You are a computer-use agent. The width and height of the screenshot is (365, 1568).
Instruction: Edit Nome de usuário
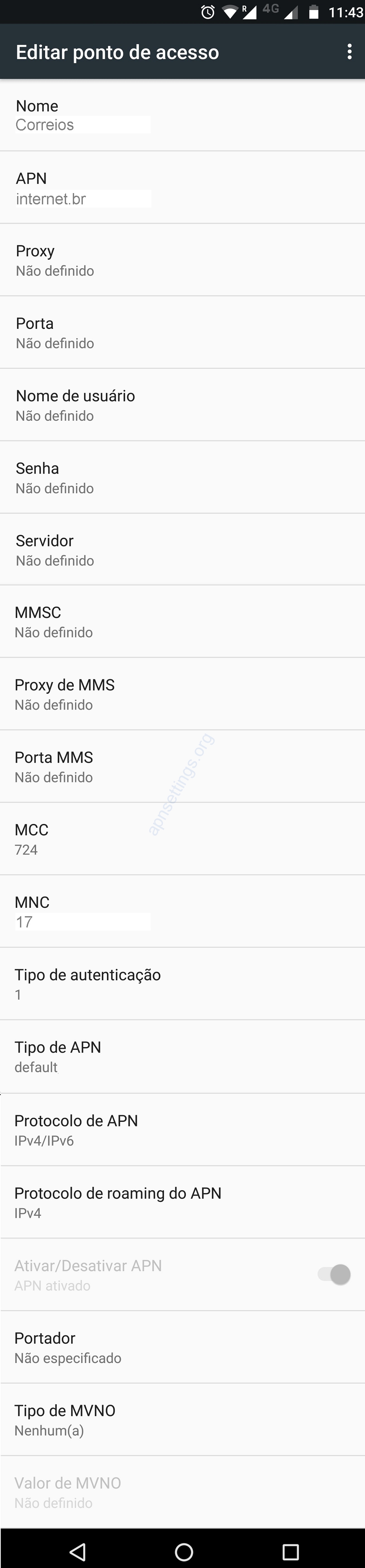coord(182,405)
